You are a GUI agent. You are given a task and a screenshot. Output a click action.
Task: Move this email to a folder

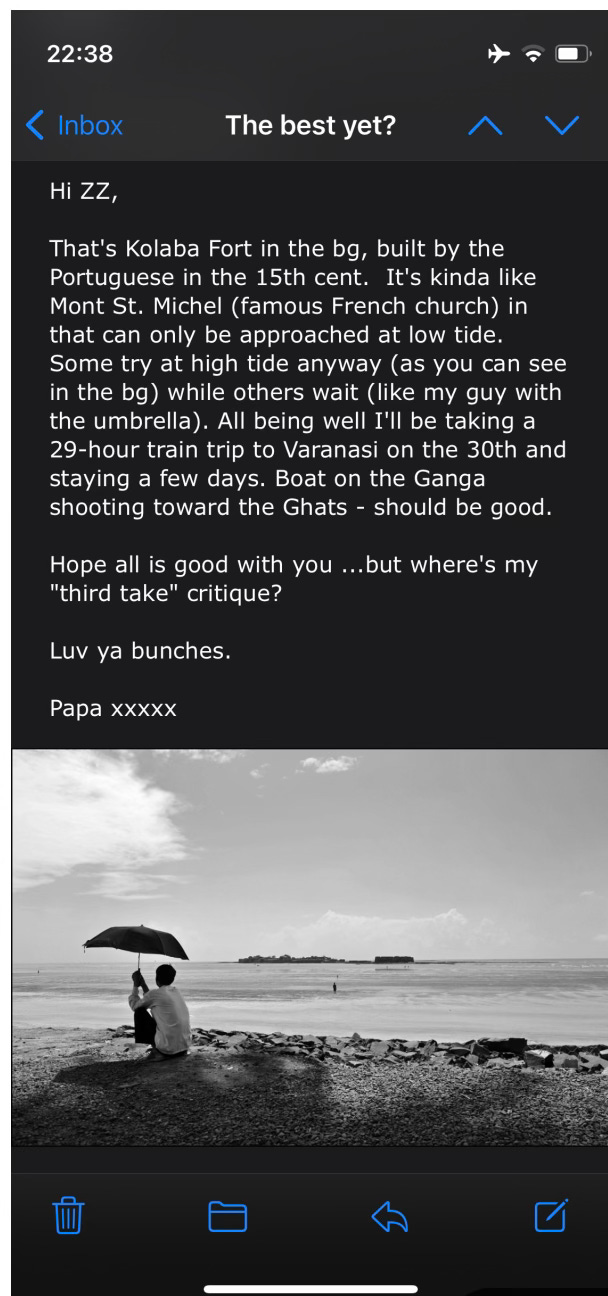coord(227,1216)
